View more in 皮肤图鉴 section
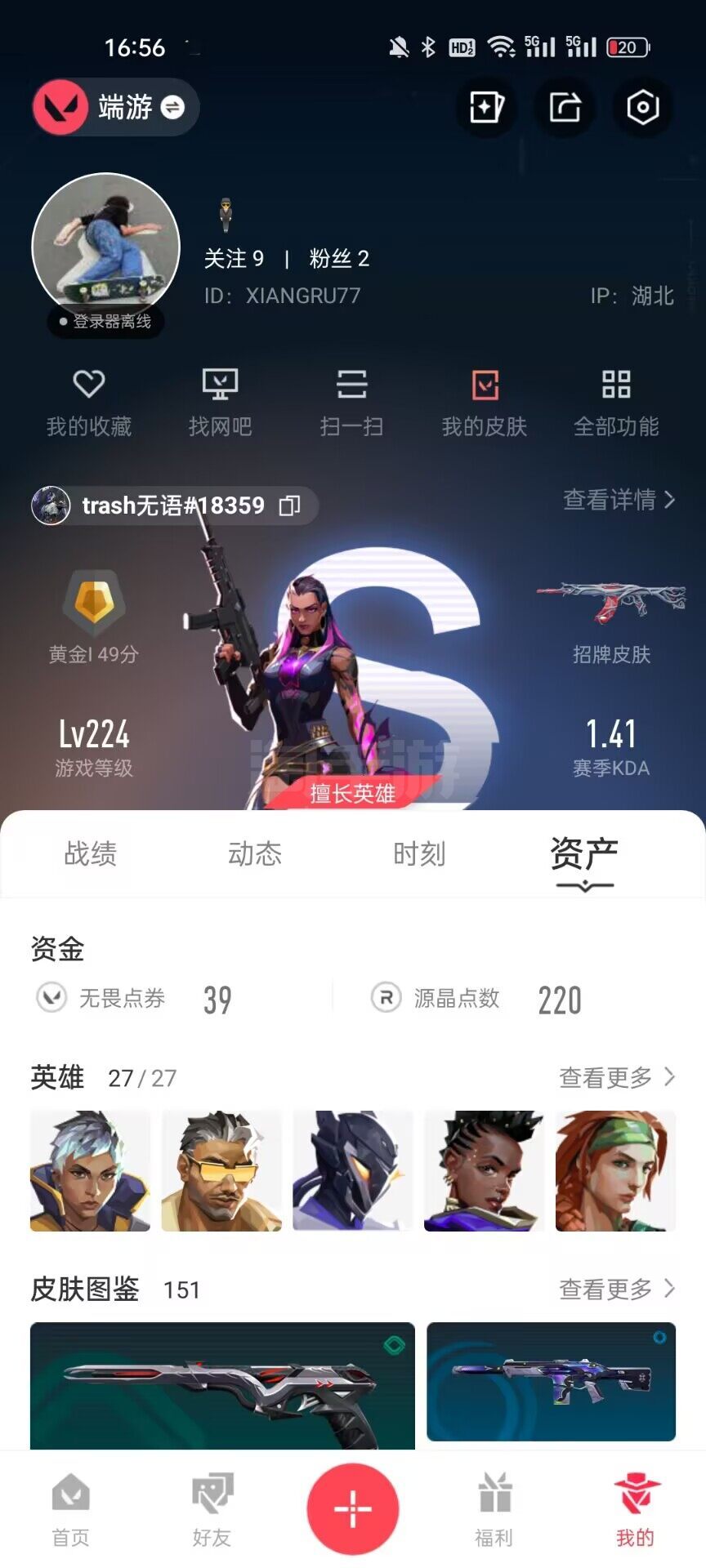The image size is (706, 1568). tap(617, 1289)
